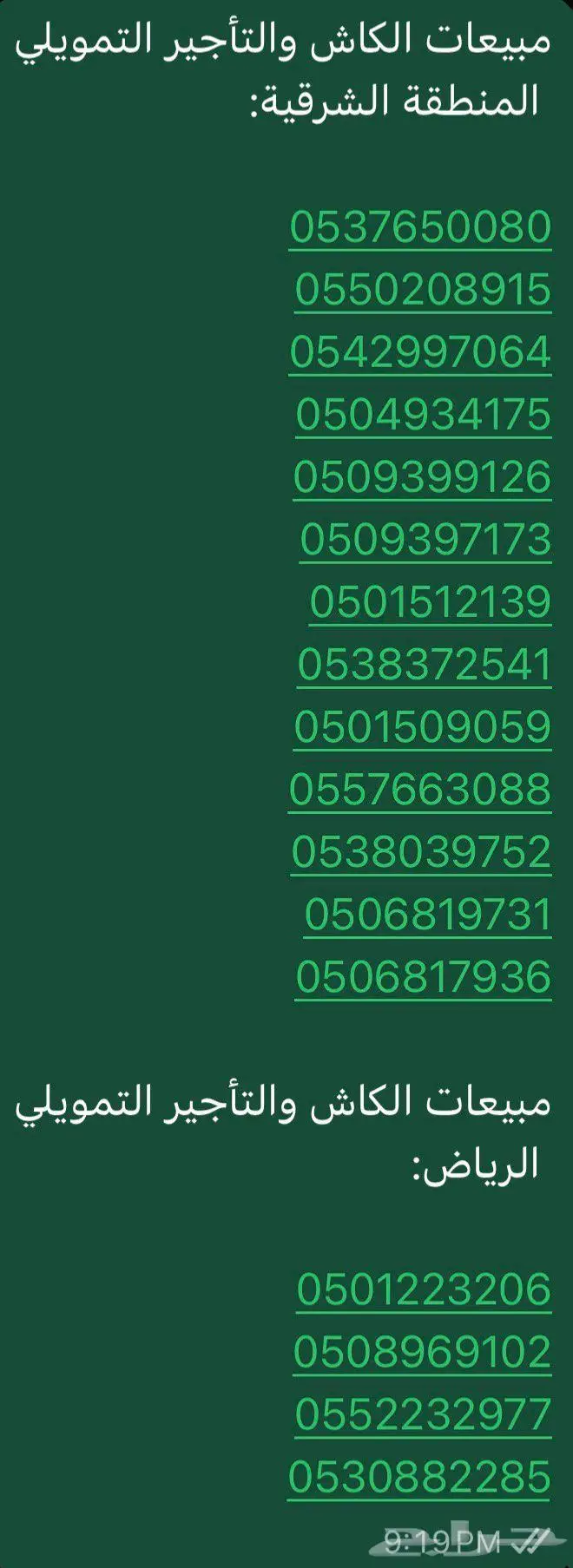Open phone link 0538372541
The width and height of the screenshot is (573, 1568).
click(425, 665)
